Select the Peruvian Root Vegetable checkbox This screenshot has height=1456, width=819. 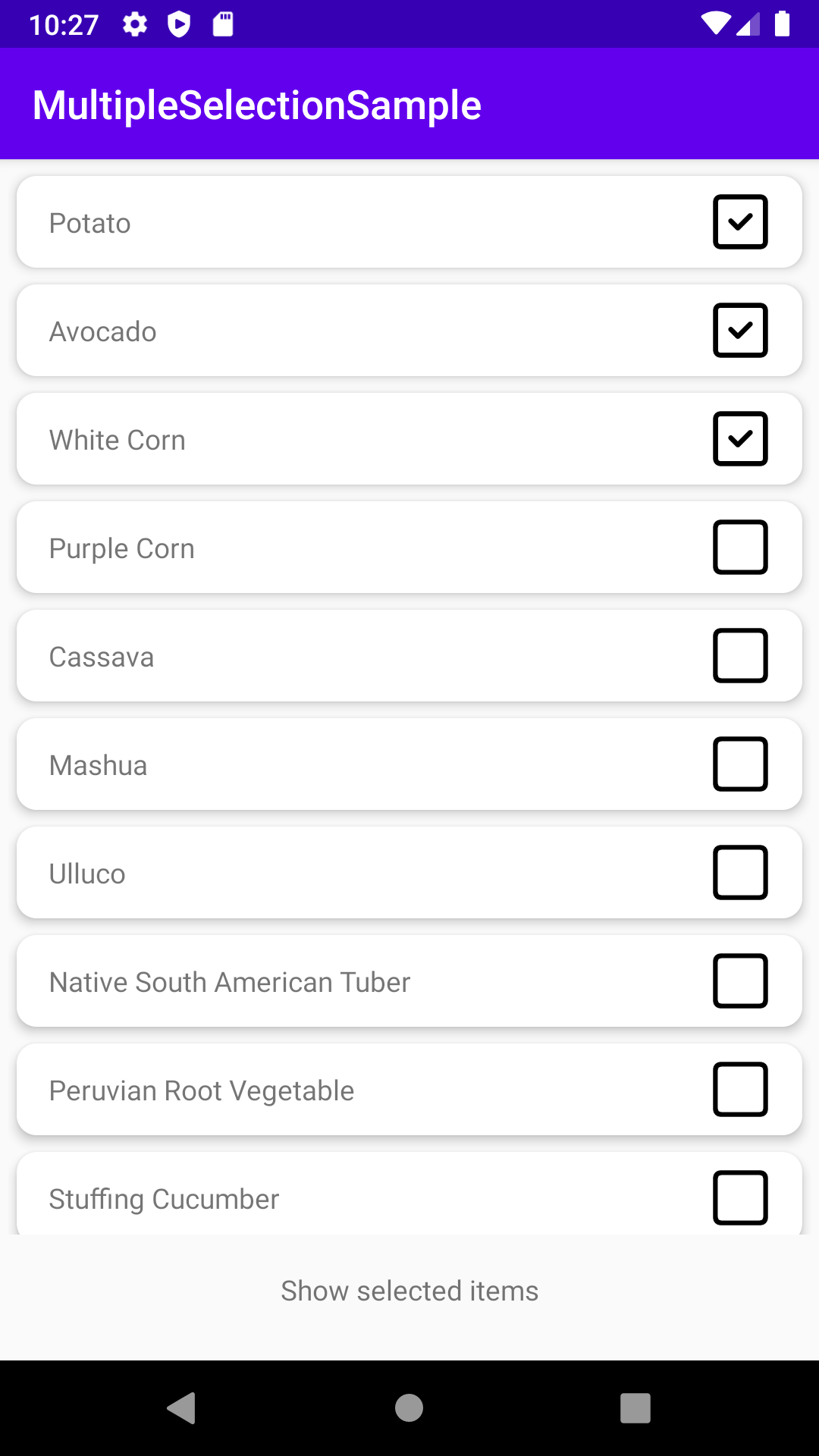point(740,1089)
